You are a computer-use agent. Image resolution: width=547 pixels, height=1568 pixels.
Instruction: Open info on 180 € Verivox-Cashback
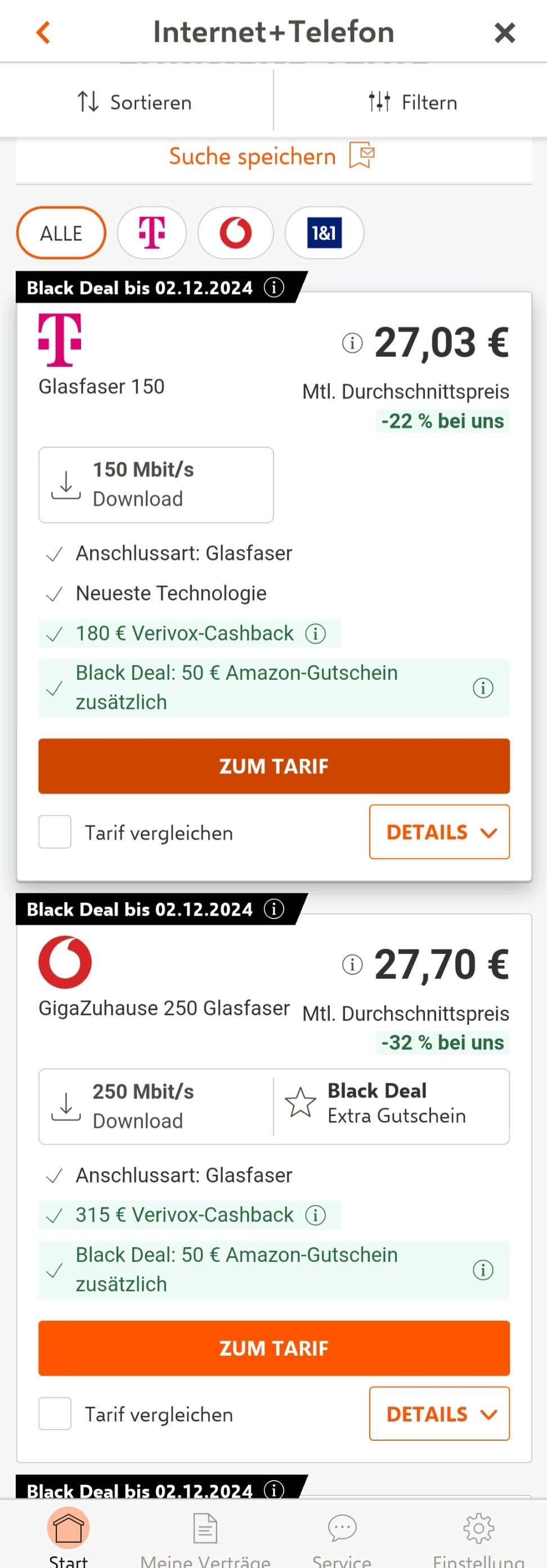coord(315,633)
